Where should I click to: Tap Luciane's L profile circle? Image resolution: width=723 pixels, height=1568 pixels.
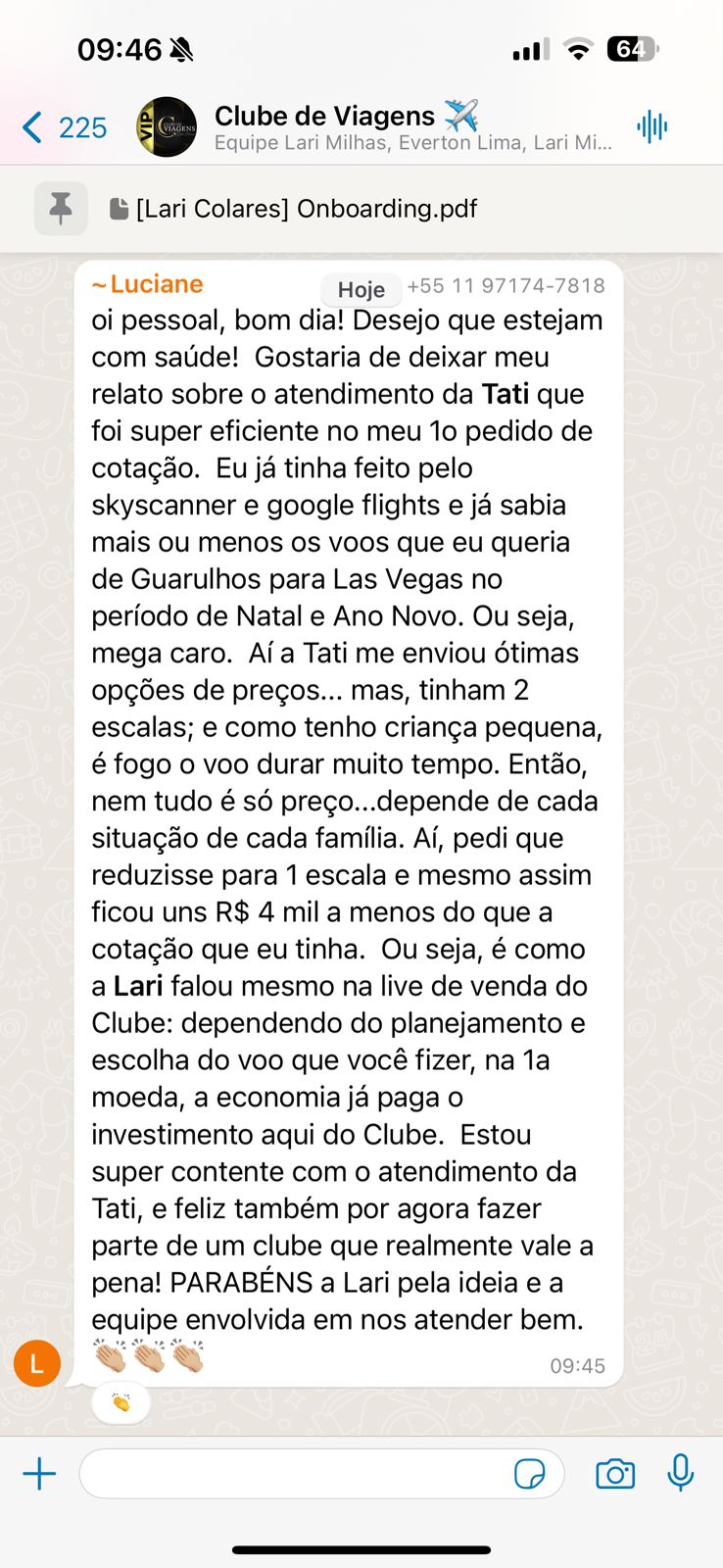36,1362
